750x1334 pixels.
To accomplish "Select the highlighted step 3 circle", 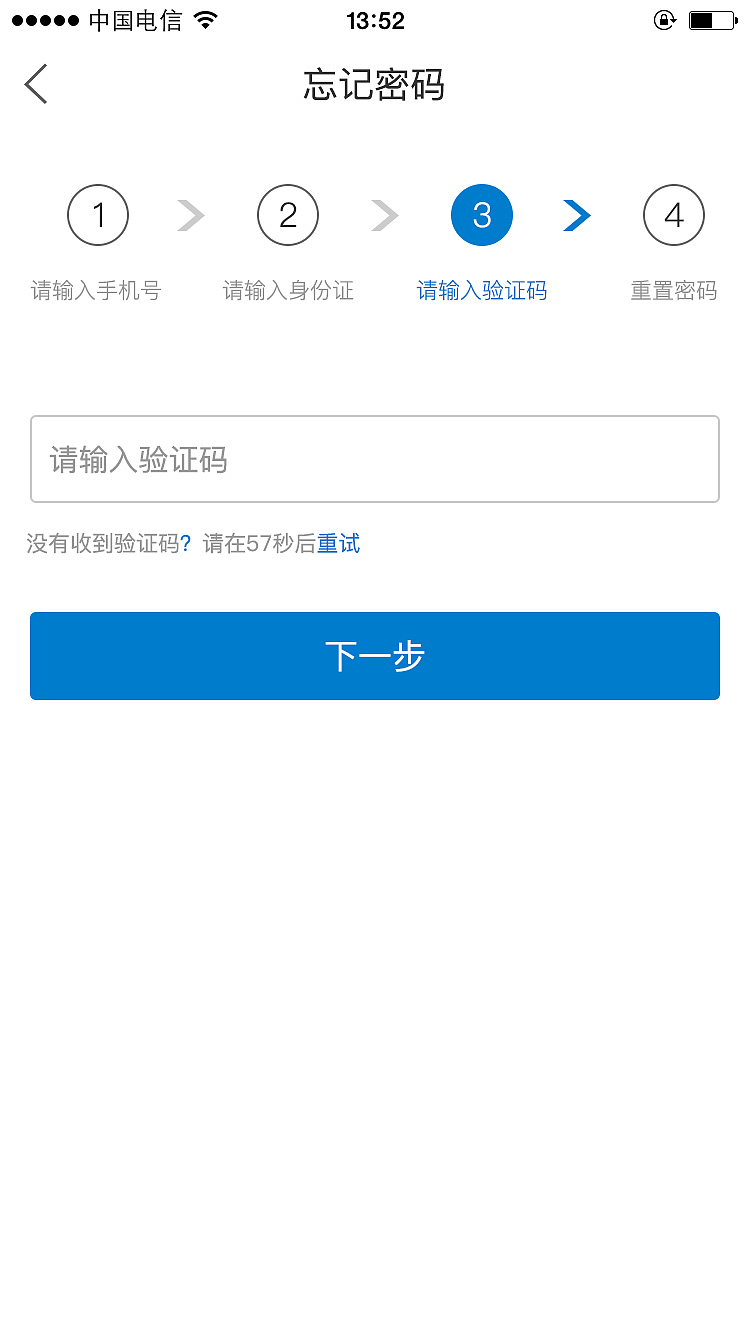I will [x=481, y=215].
